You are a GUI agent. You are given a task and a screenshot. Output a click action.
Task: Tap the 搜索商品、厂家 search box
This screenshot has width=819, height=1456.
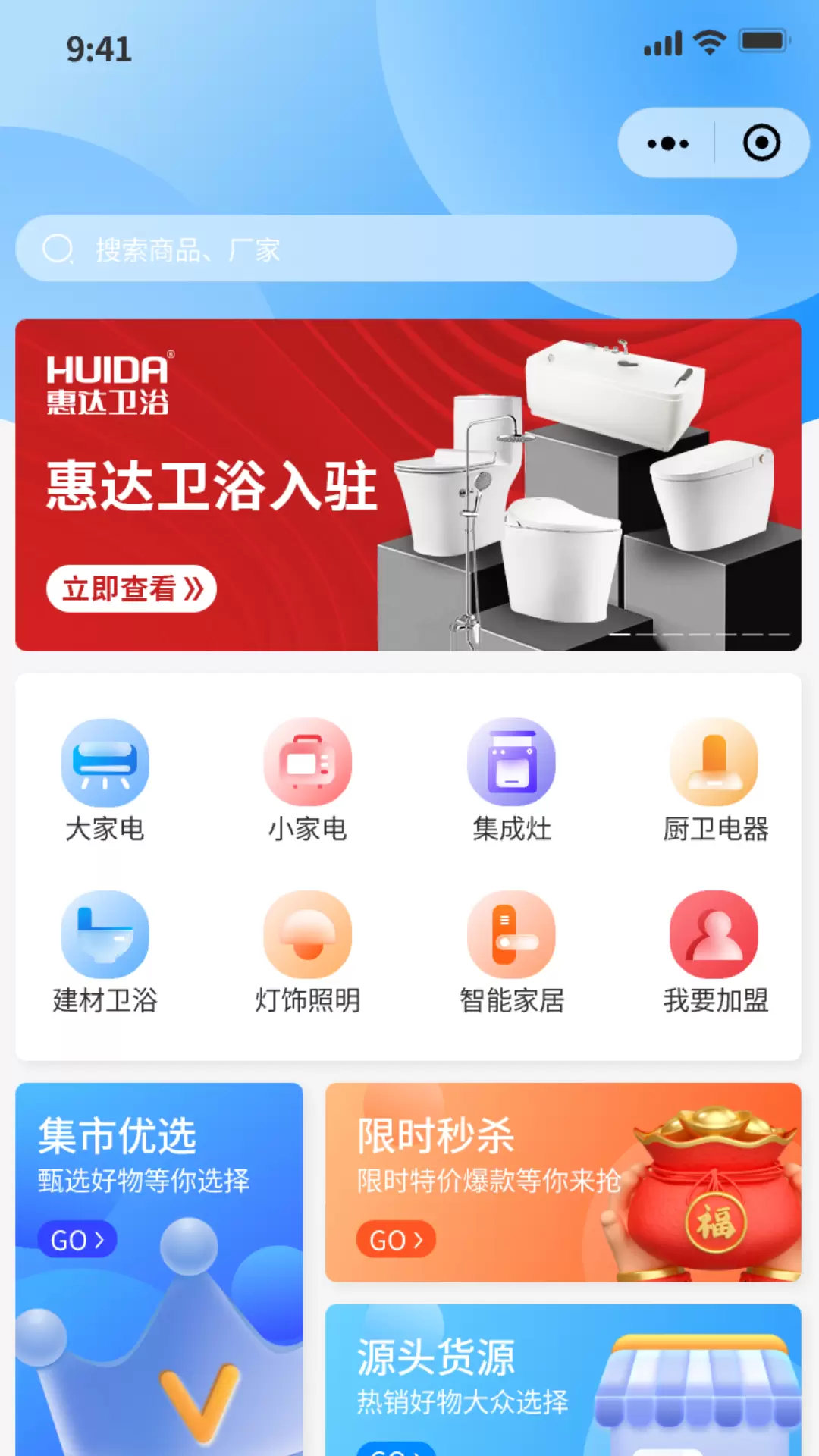[x=376, y=249]
